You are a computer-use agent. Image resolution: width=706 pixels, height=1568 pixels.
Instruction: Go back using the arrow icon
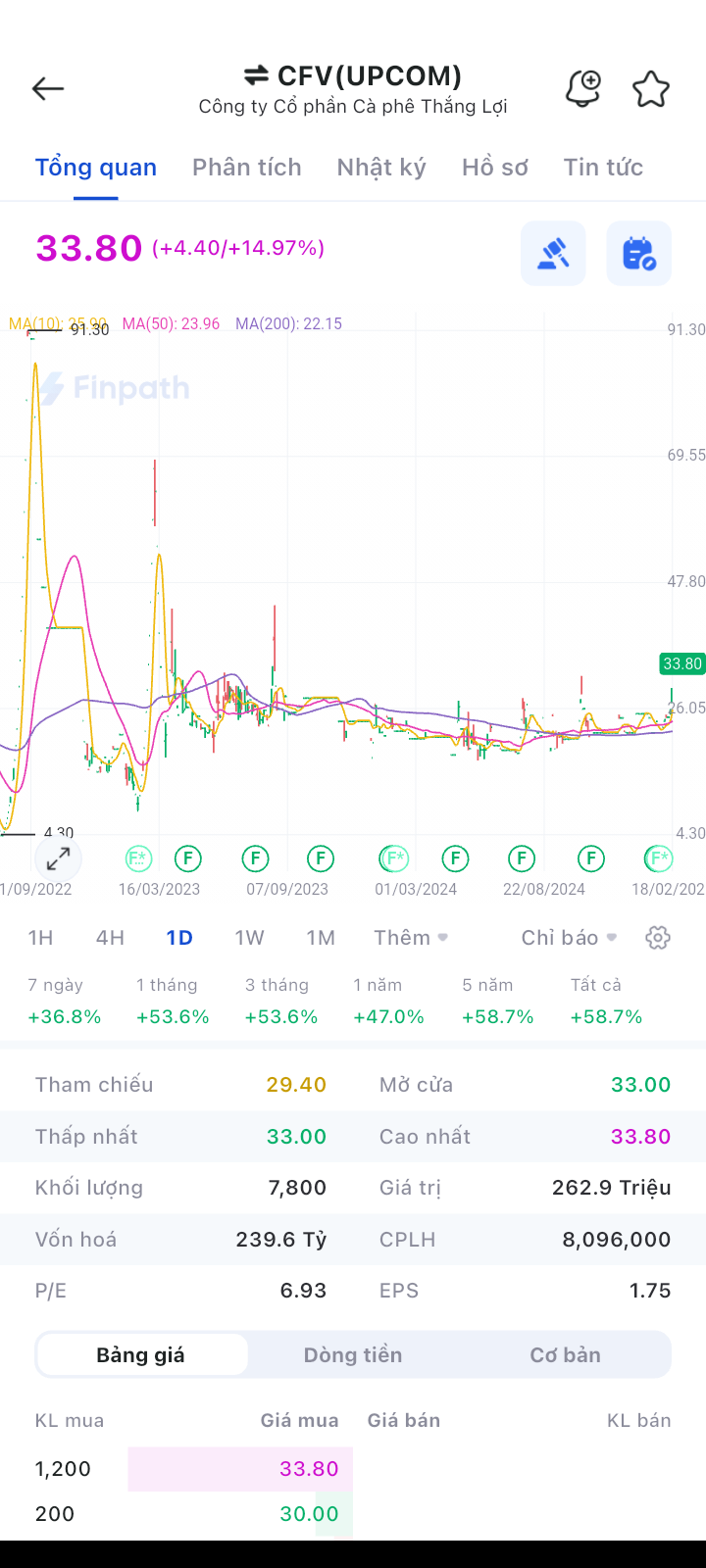click(48, 89)
